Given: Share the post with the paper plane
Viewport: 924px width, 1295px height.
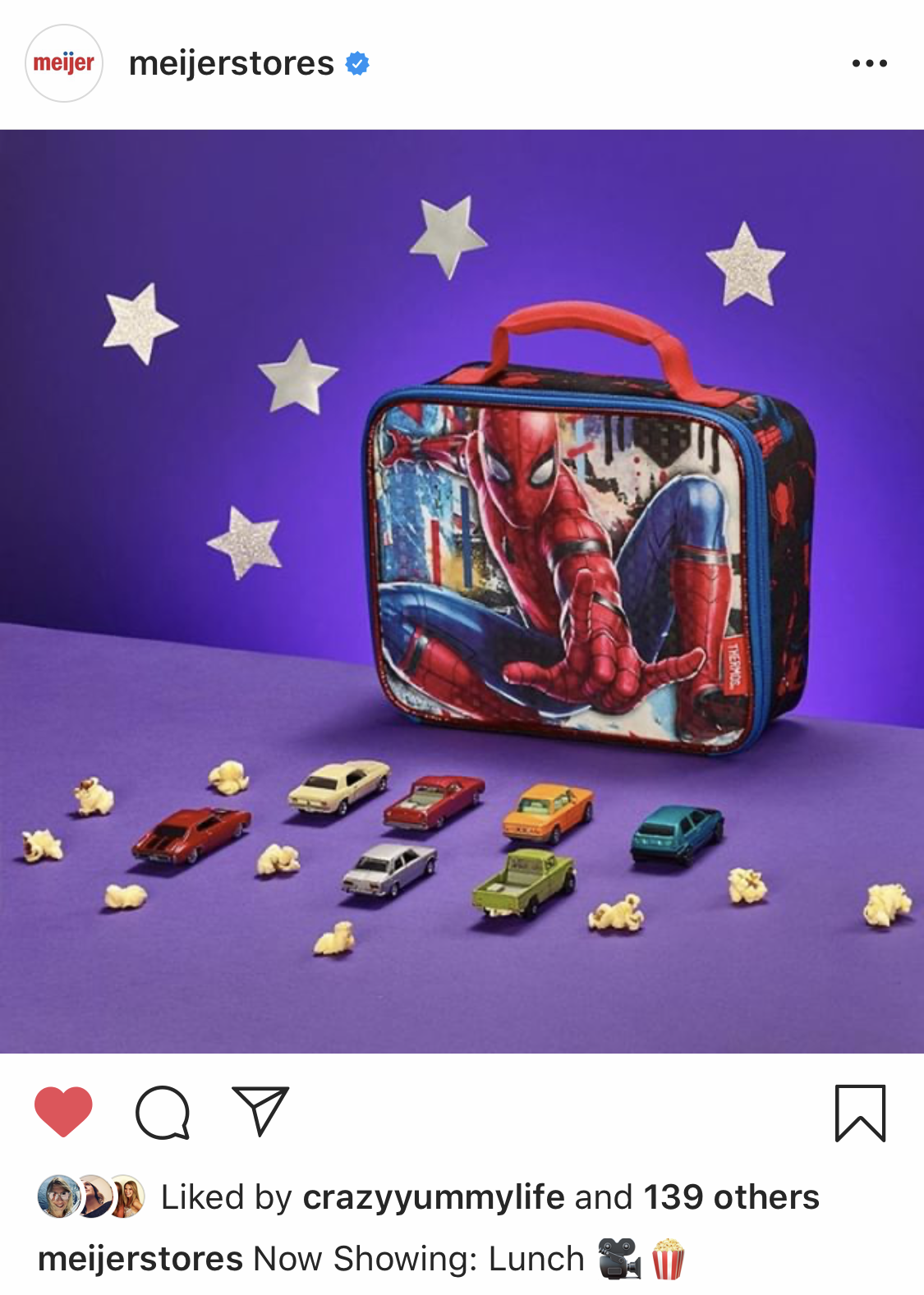Looking at the screenshot, I should tap(260, 1111).
